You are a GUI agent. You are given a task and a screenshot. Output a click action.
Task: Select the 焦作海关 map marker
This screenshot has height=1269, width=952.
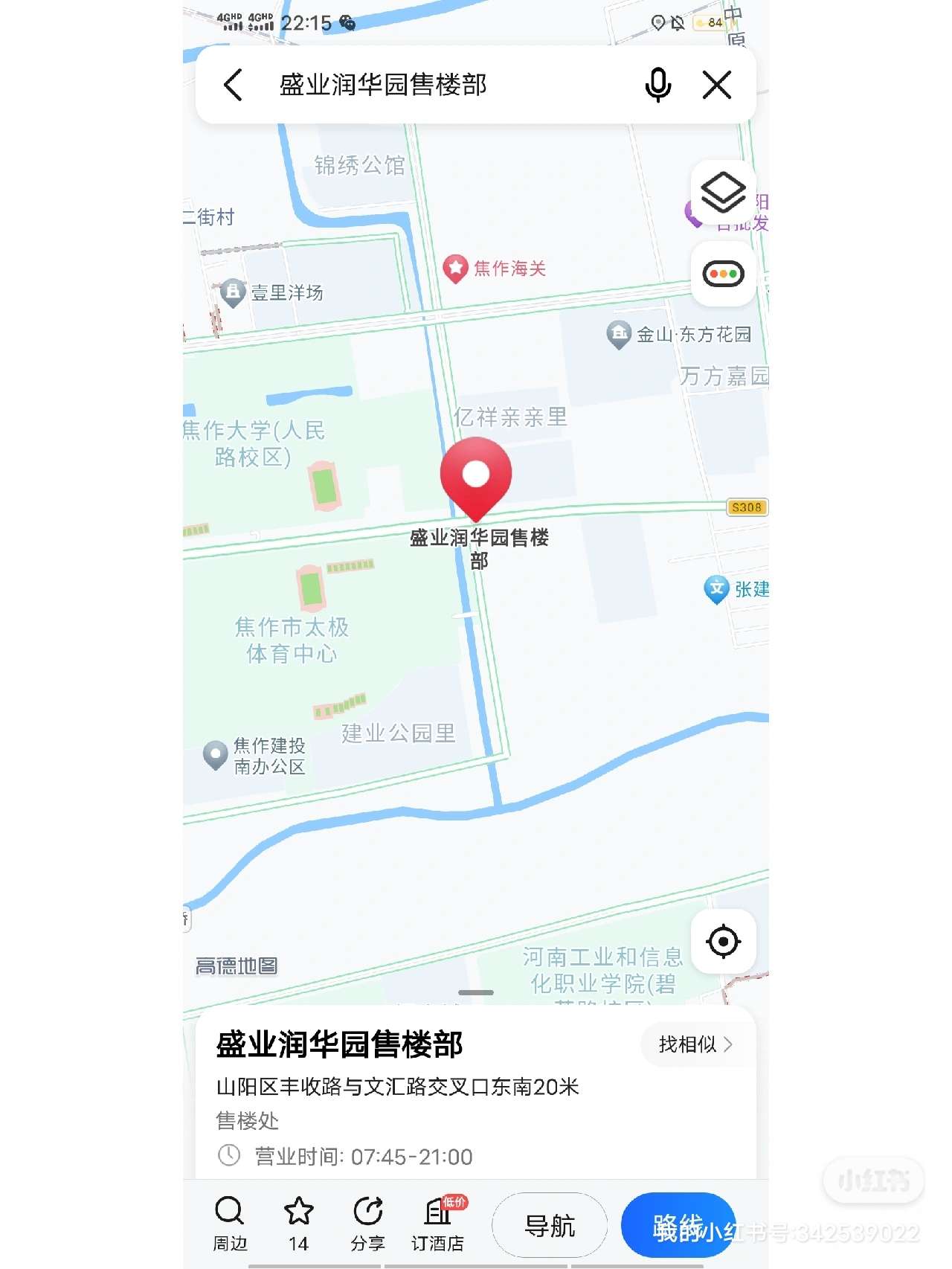(x=455, y=269)
